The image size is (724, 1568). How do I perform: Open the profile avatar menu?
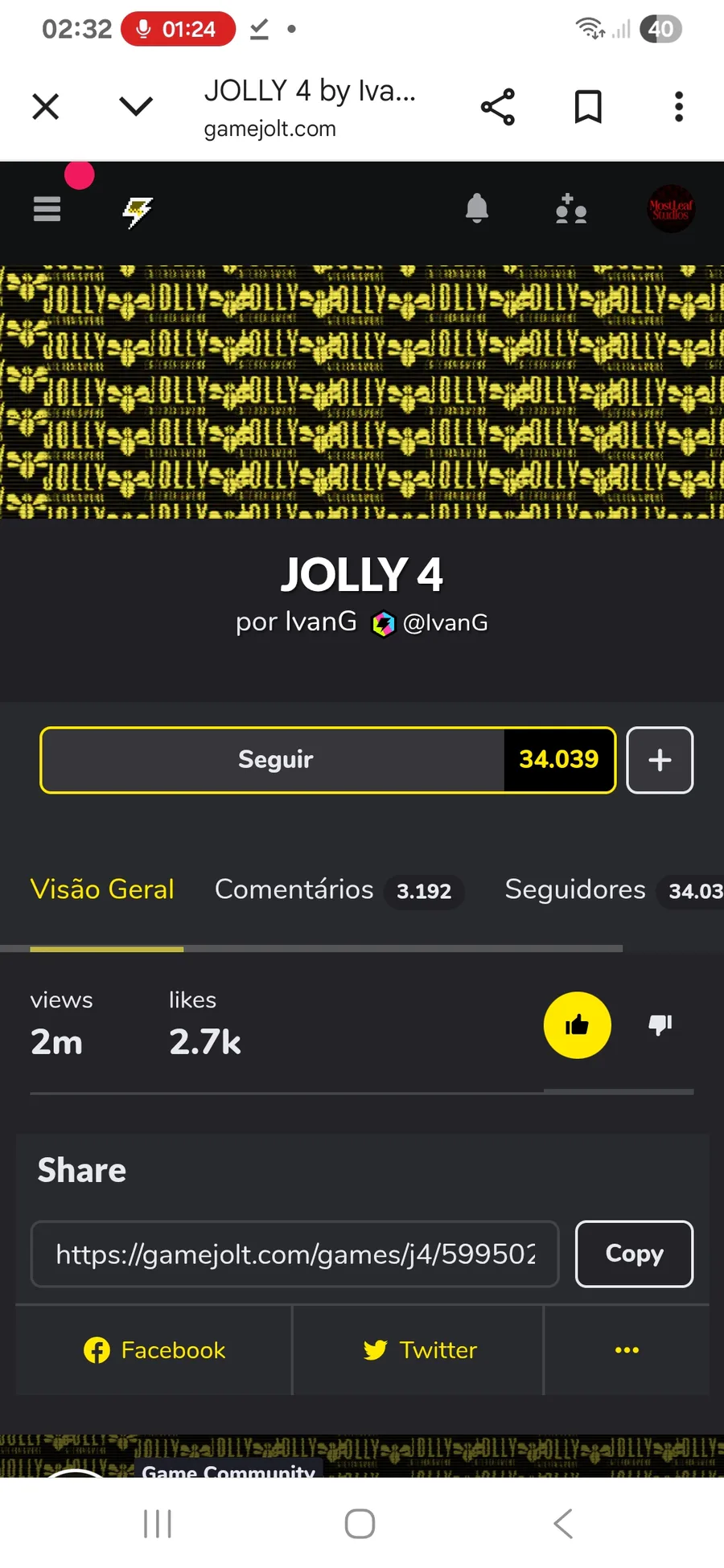[670, 209]
